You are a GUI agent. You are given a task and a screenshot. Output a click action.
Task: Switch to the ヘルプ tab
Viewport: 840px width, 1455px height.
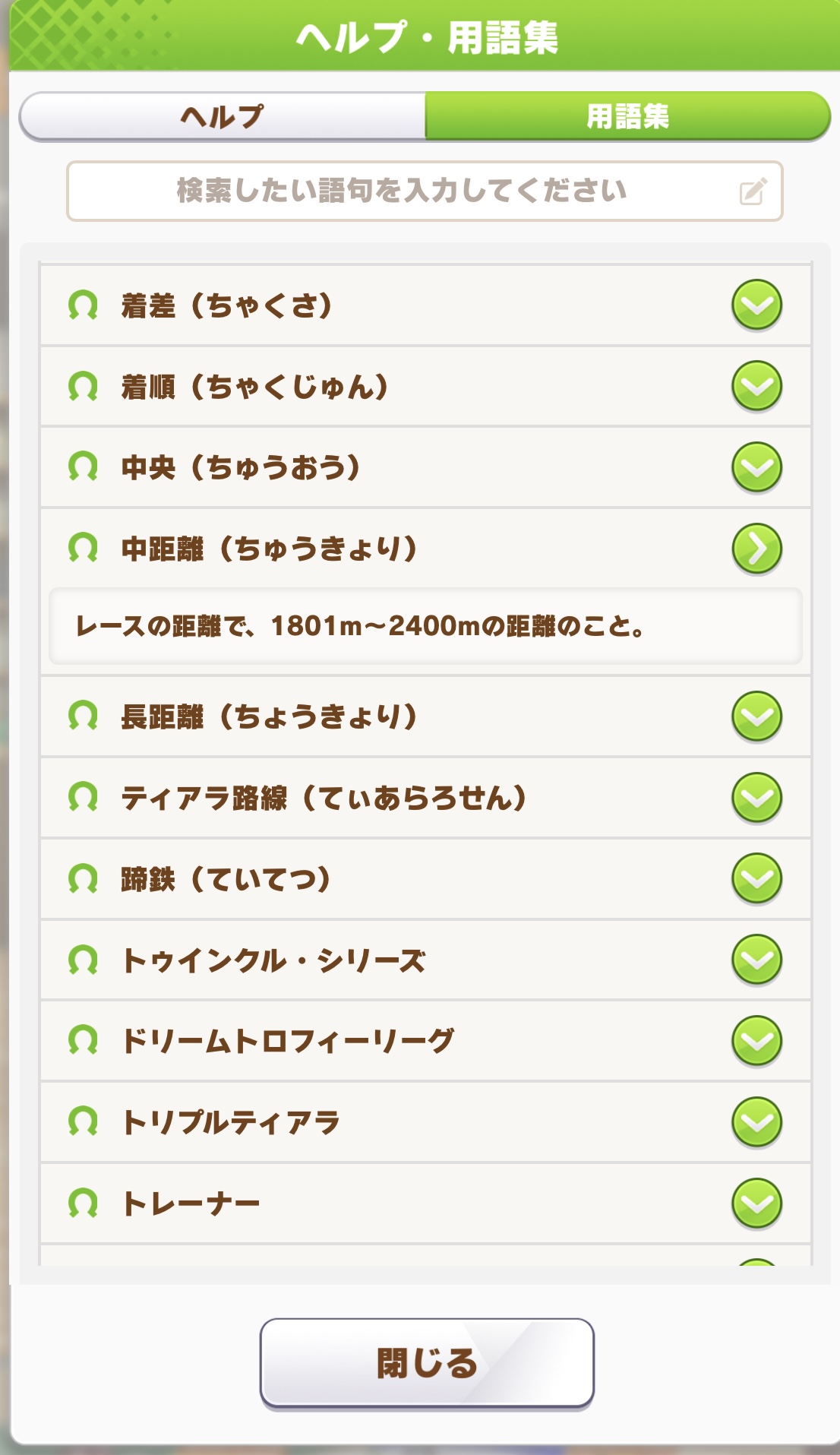(222, 116)
